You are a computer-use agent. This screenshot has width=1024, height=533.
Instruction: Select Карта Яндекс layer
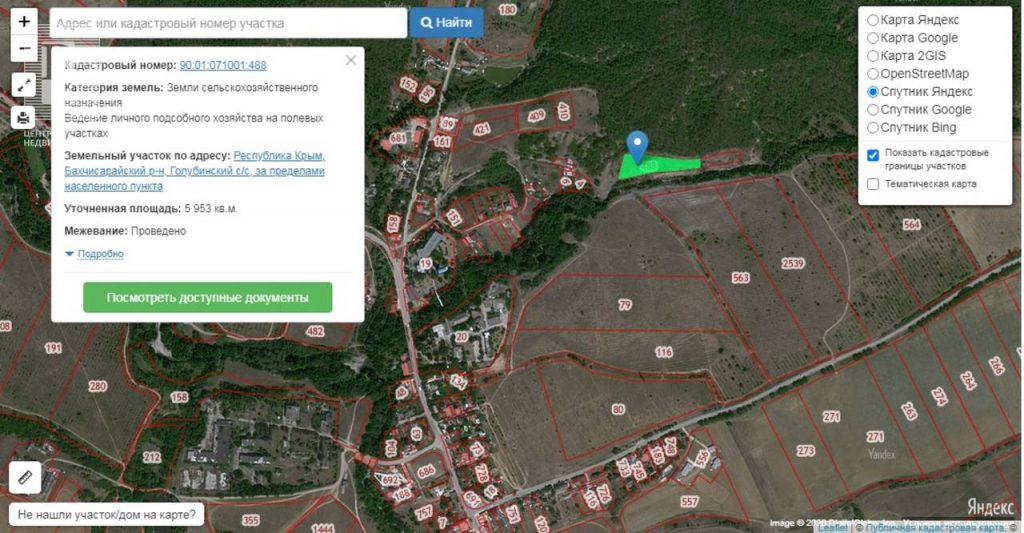click(873, 20)
